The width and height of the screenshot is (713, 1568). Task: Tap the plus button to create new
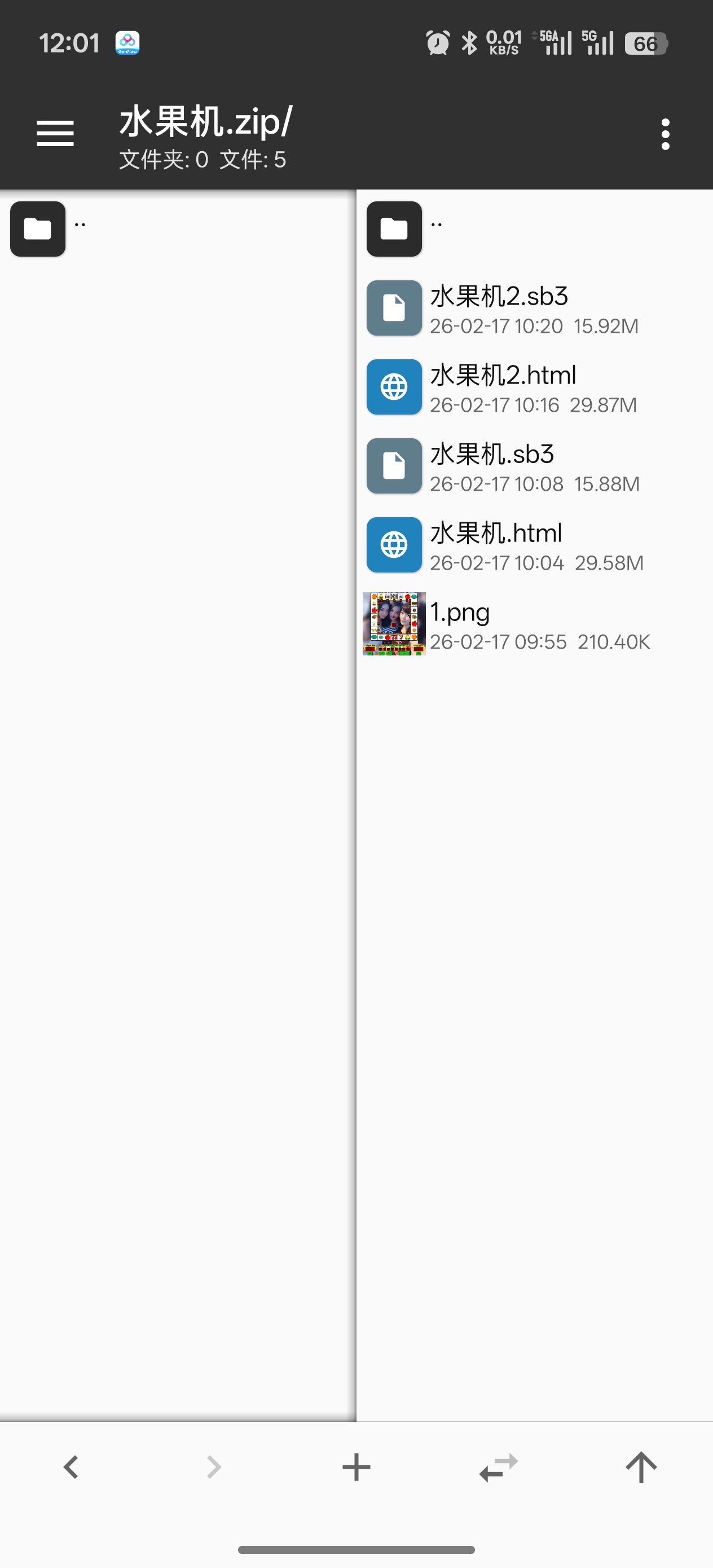click(x=356, y=1467)
